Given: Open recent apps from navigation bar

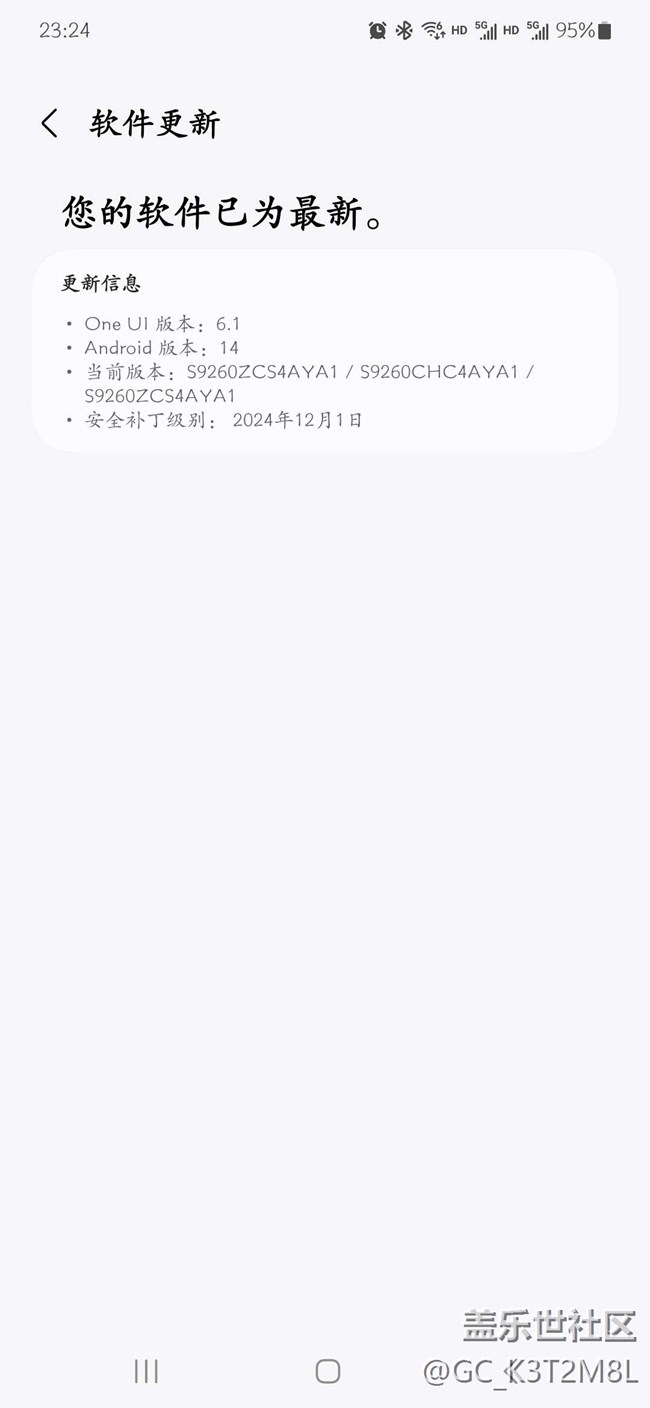Looking at the screenshot, I should (x=146, y=1371).
